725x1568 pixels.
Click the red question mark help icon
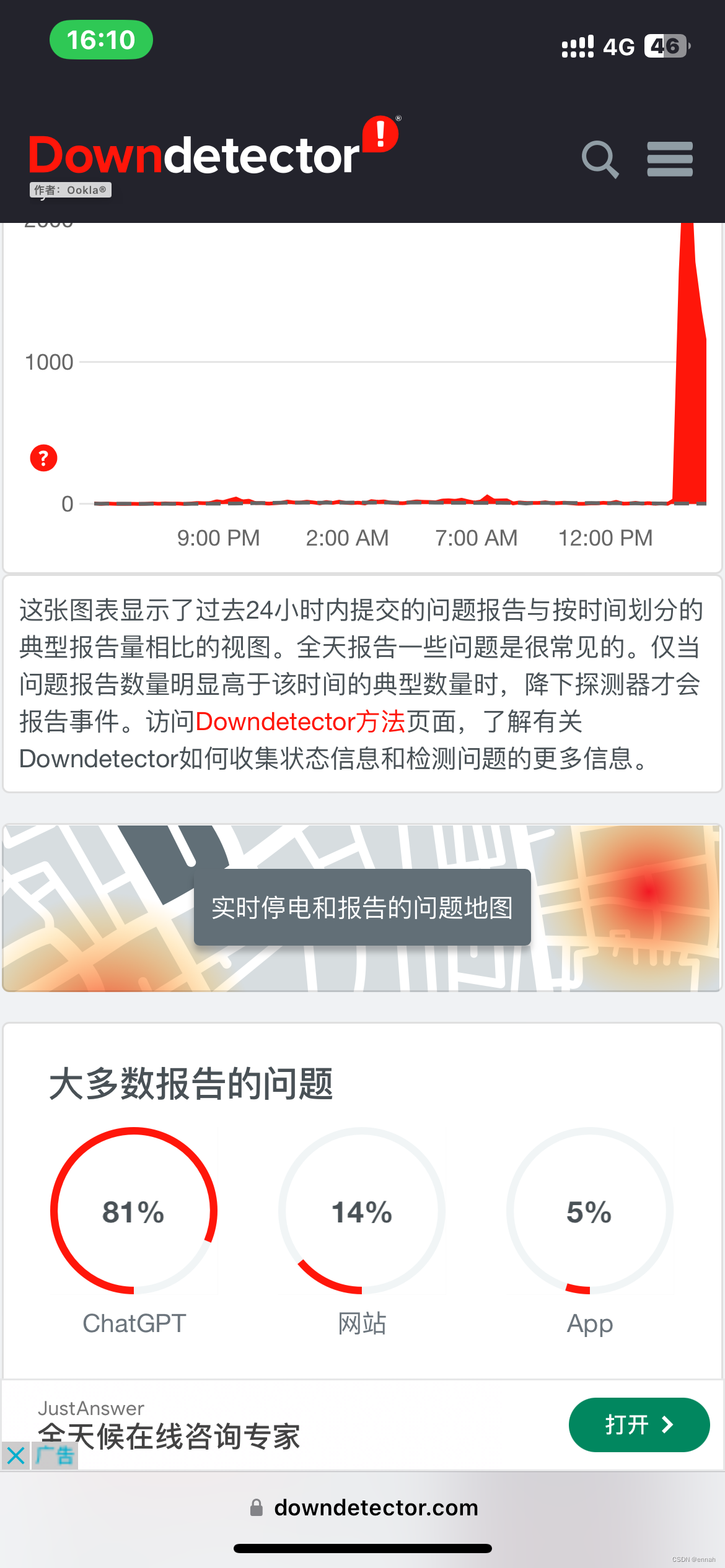[x=43, y=458]
